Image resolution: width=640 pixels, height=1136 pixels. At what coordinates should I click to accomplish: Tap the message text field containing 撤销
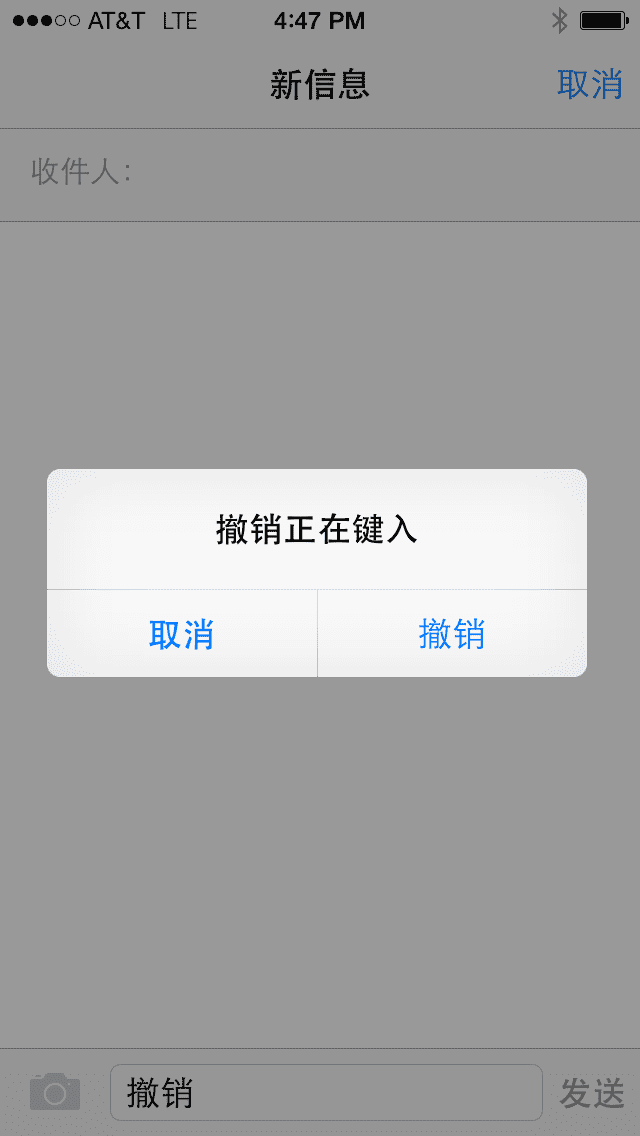pyautogui.click(x=326, y=1093)
